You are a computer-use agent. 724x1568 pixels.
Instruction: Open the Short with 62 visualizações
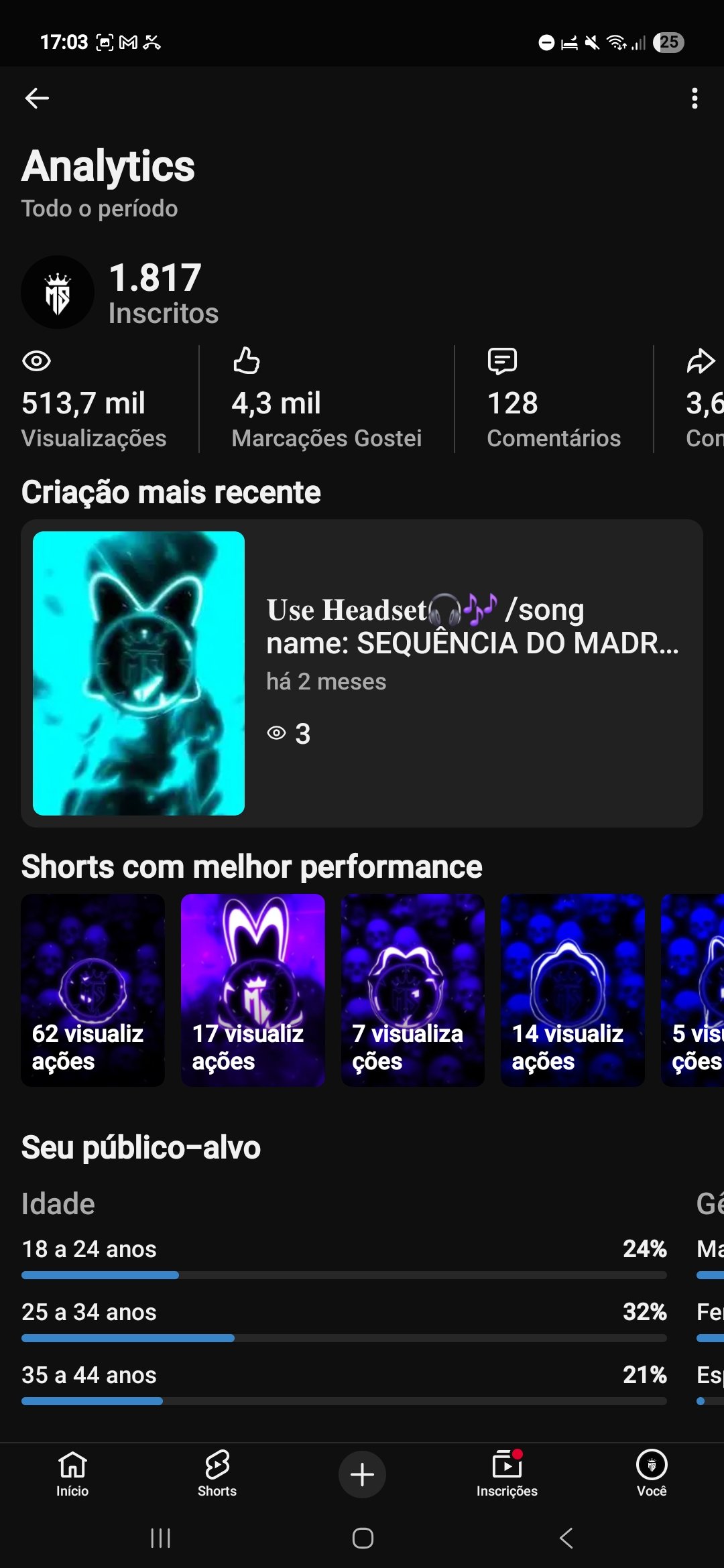point(93,990)
